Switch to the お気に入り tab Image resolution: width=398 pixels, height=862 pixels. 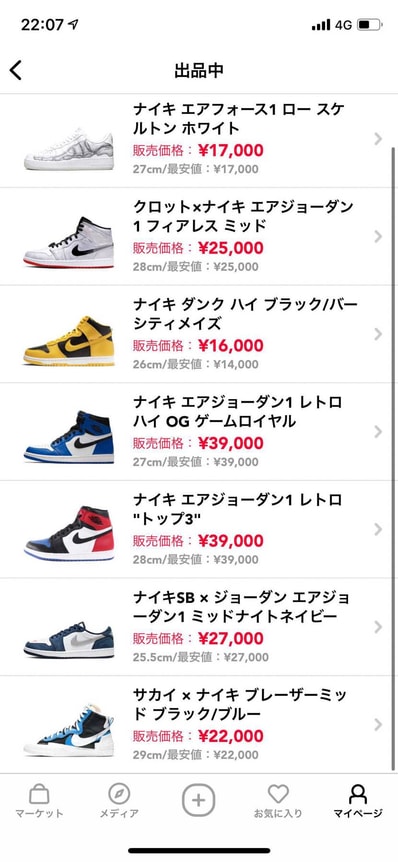[x=278, y=801]
